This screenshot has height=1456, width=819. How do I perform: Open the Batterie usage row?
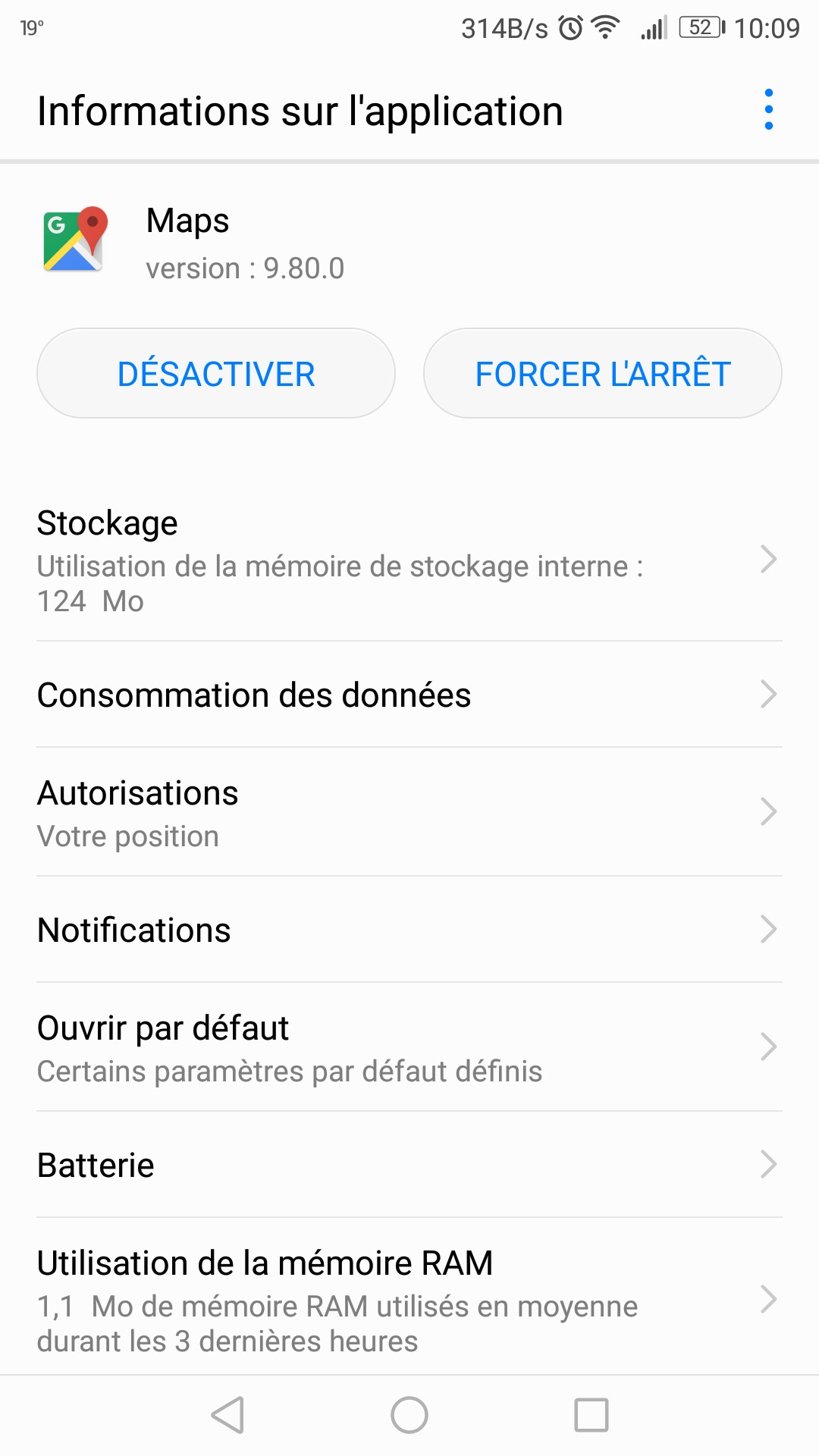[409, 1165]
